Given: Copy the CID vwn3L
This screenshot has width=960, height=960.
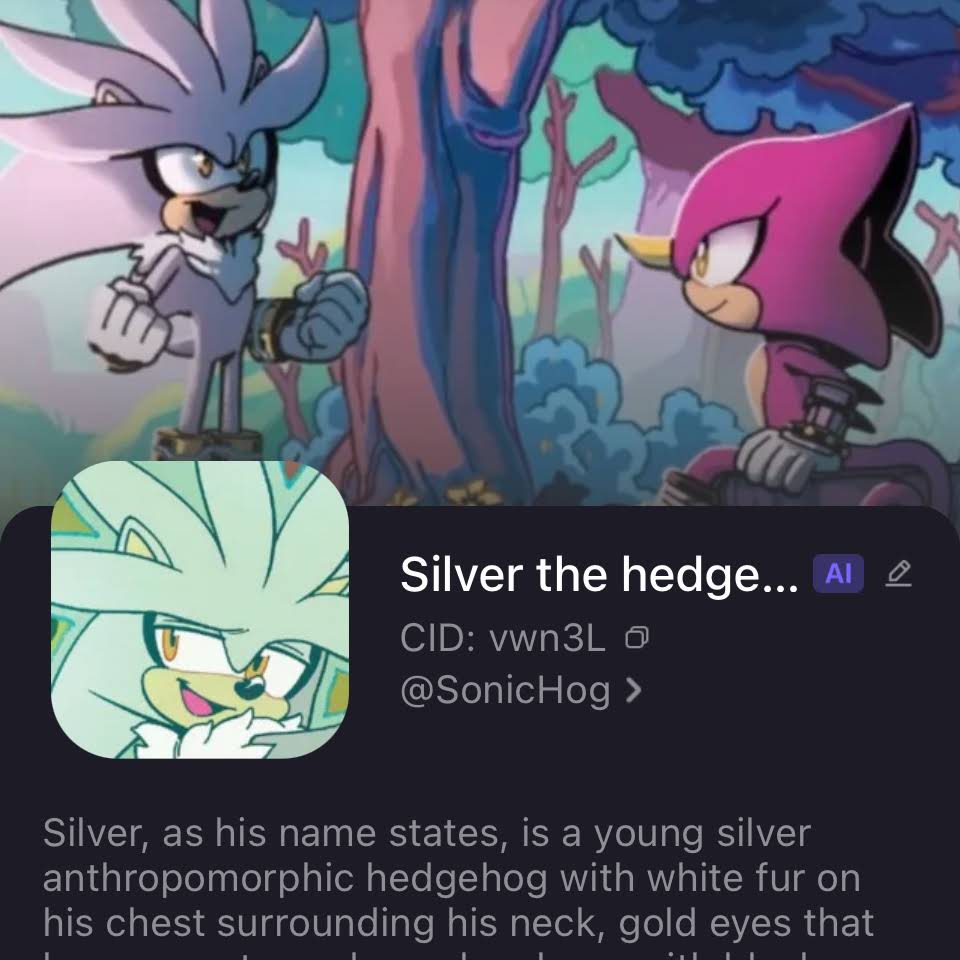Looking at the screenshot, I should pos(637,637).
